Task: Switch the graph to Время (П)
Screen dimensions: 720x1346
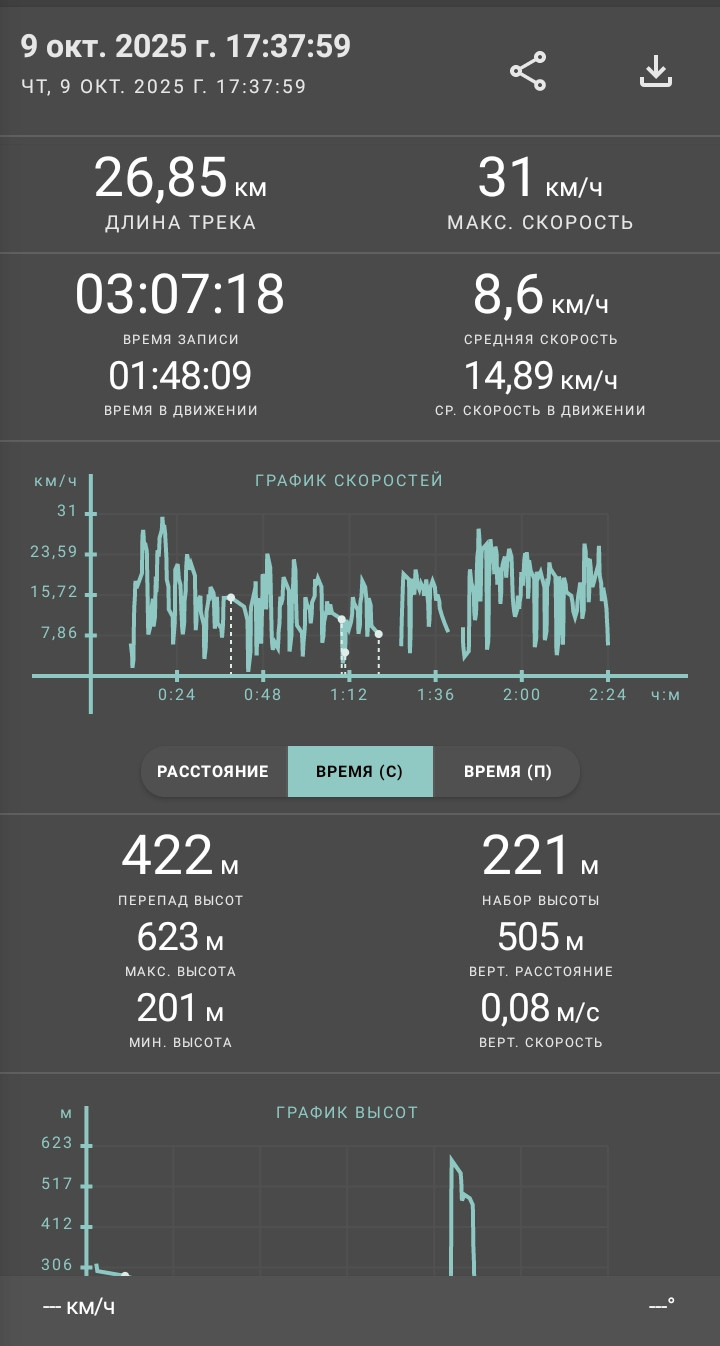Action: [507, 771]
